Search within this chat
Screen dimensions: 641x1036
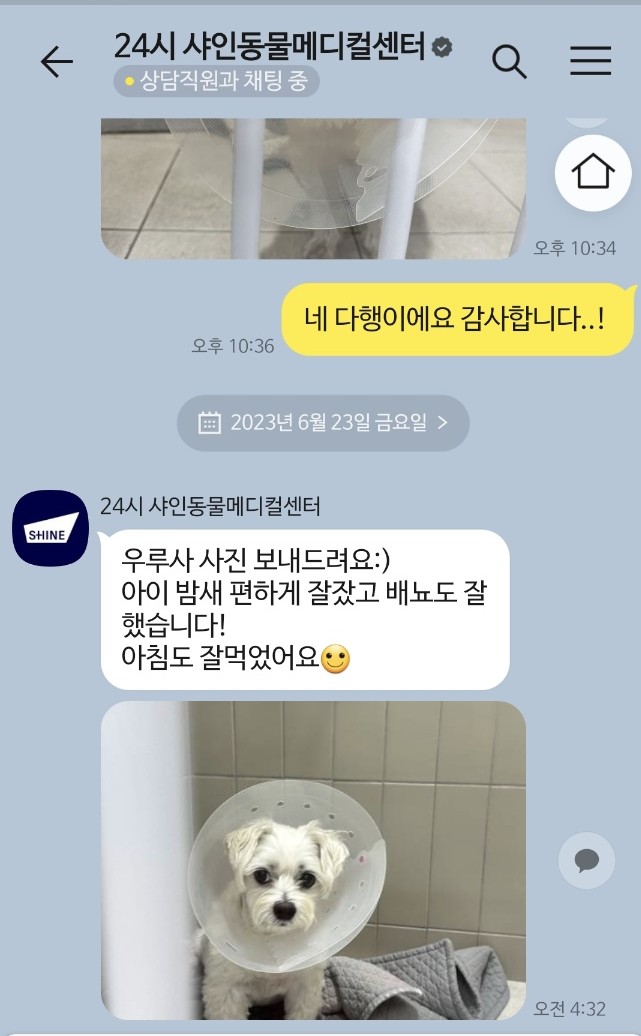point(509,62)
